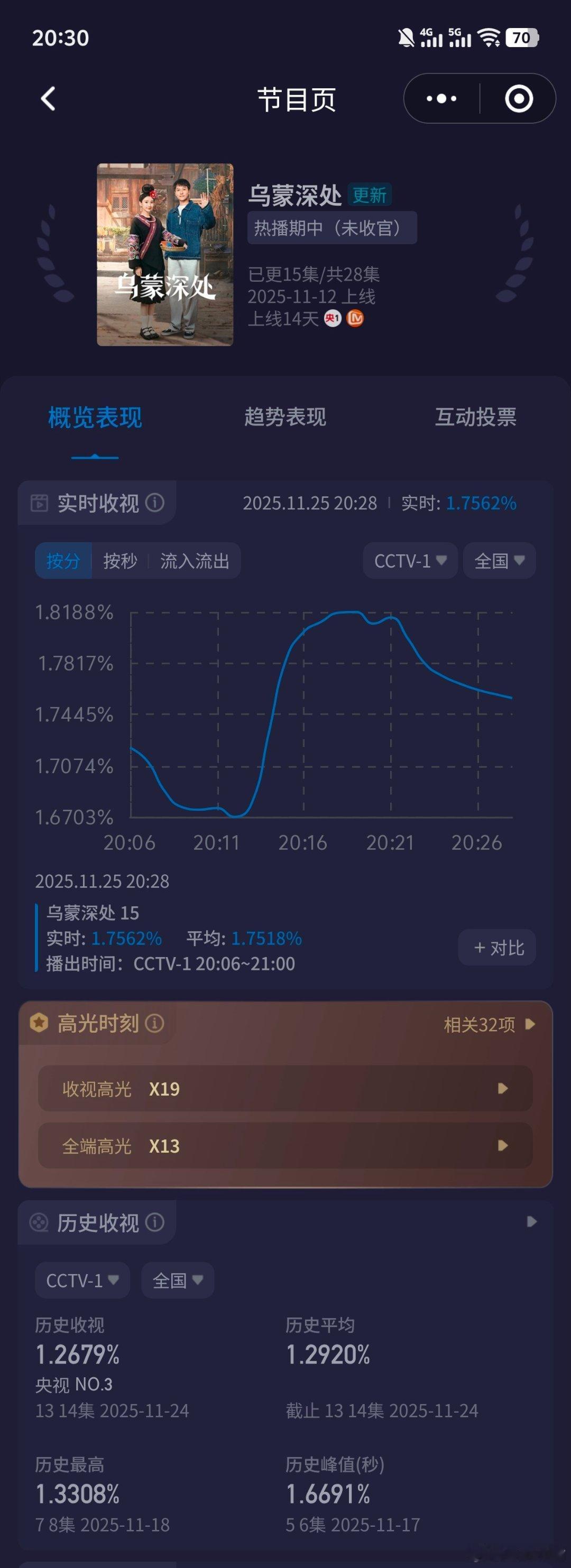Tap the mini-program circle exit icon
This screenshot has height=1568, width=571.
pos(519,98)
